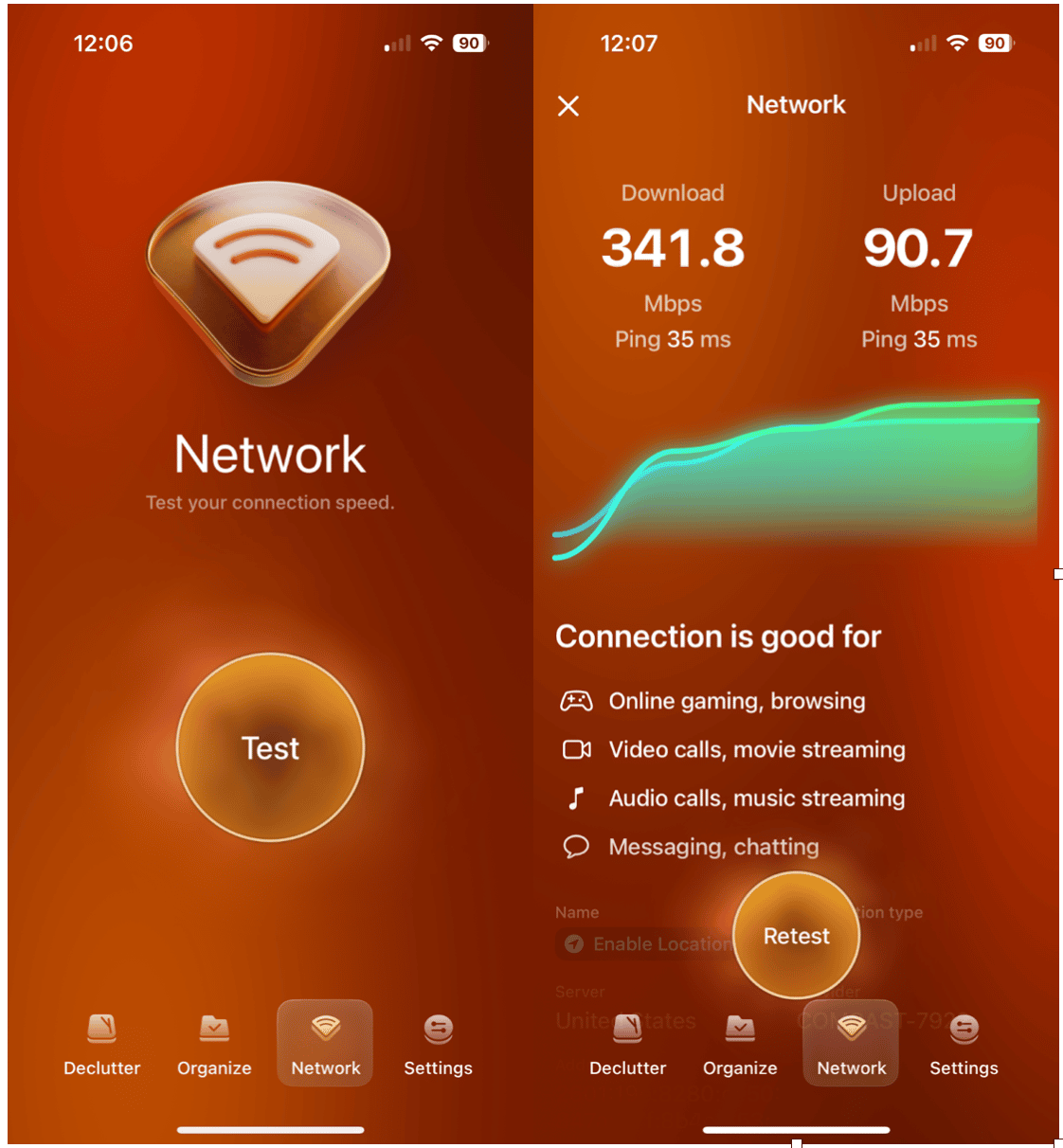Screen dimensions: 1063x1148
Task: Close the Network results screen
Action: 568,106
